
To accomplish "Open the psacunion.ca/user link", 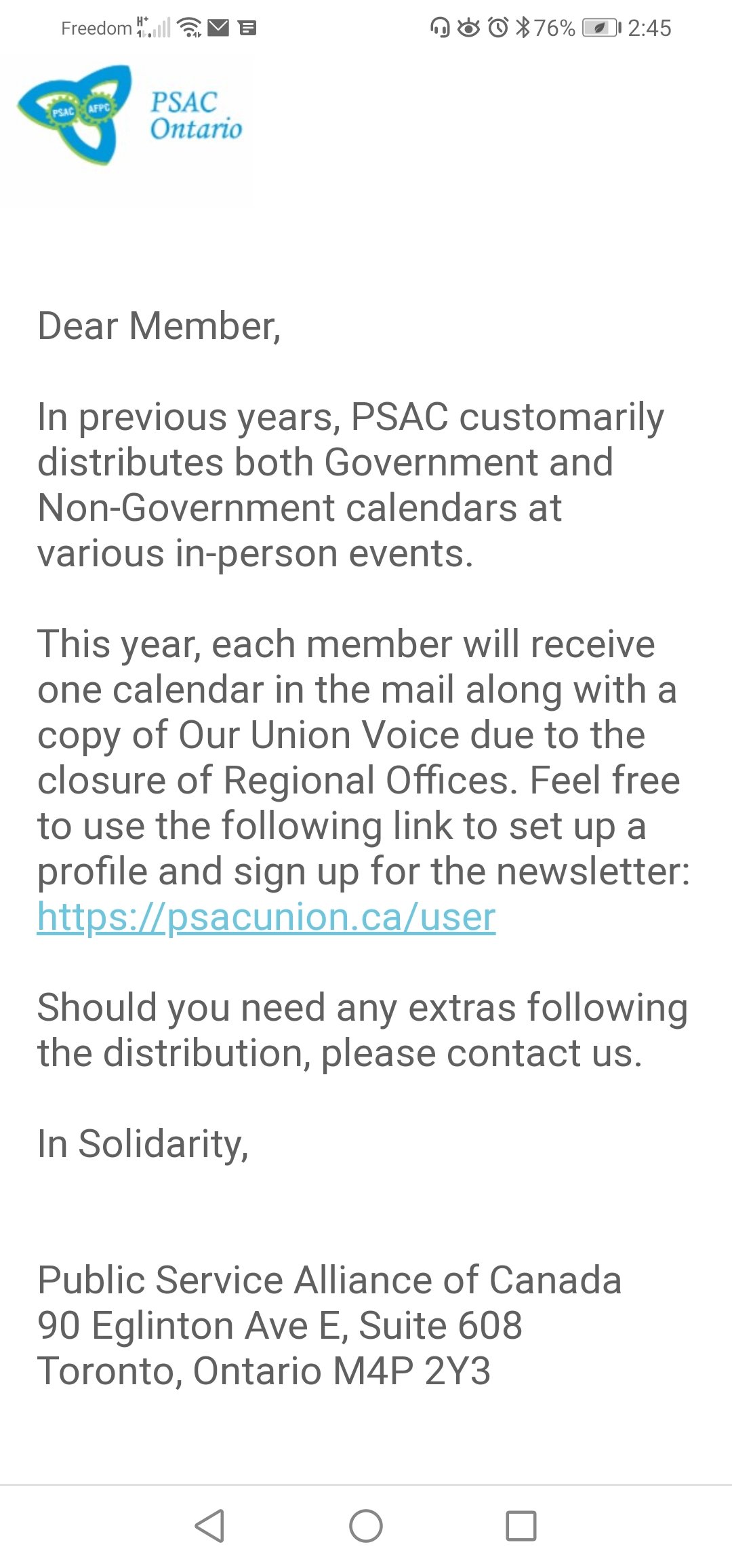I will tap(266, 917).
